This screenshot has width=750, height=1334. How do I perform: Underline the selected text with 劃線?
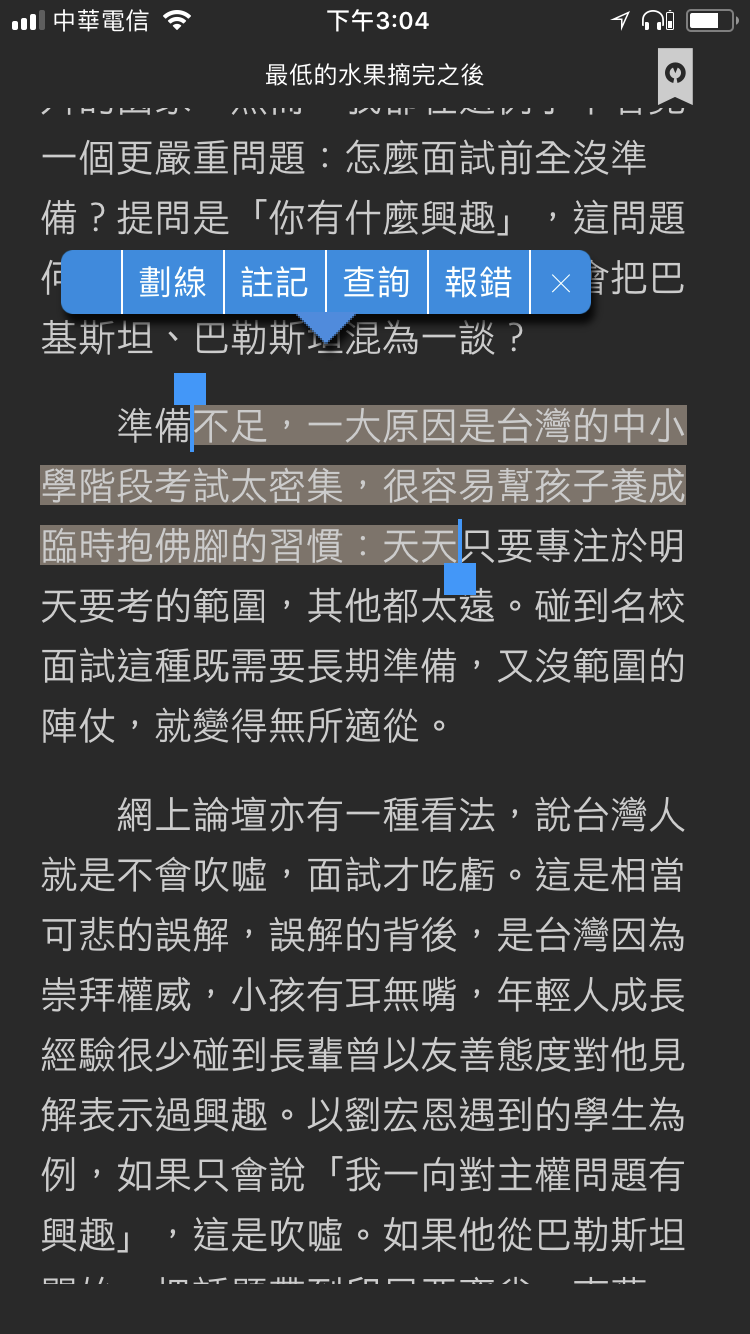(173, 283)
